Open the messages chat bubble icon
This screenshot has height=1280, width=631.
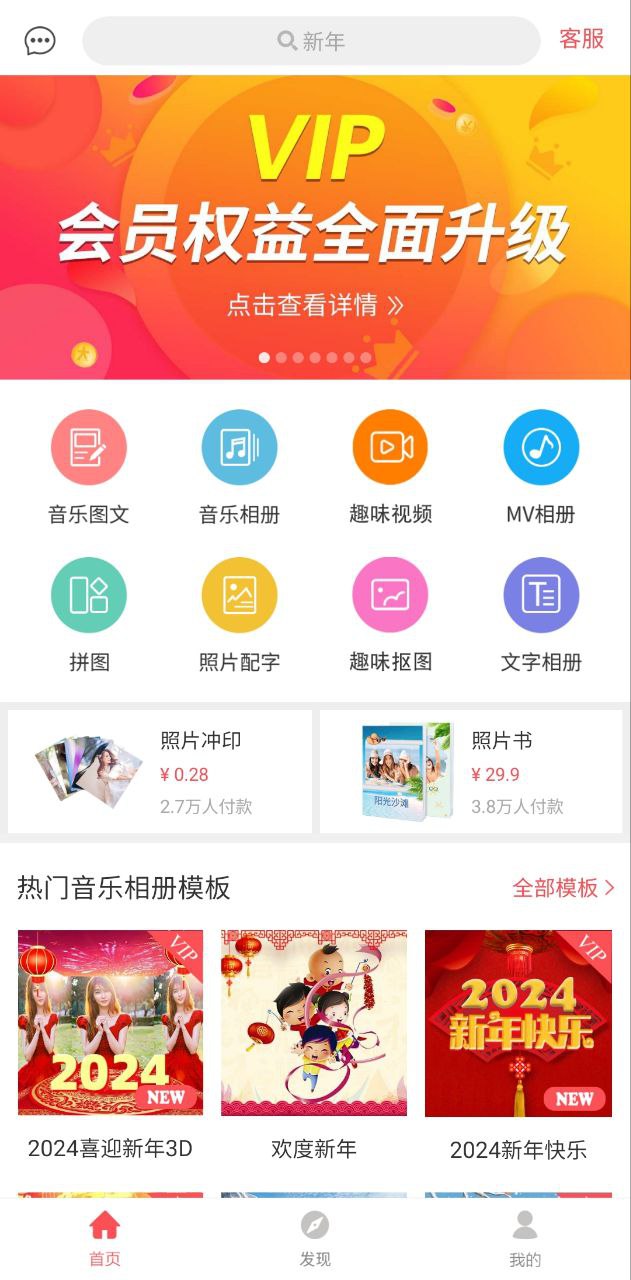[40, 41]
